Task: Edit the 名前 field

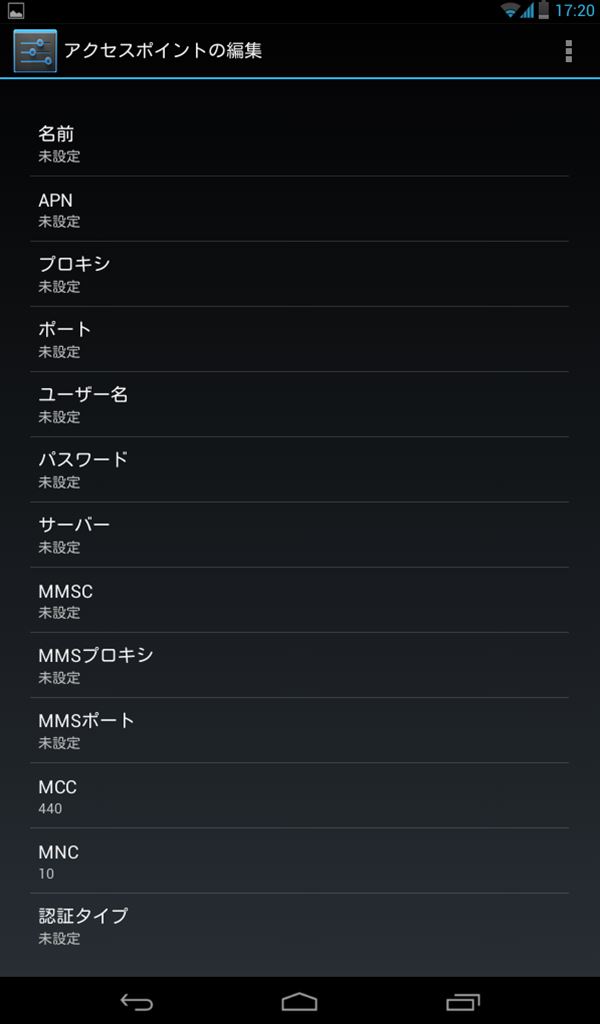Action: pyautogui.click(x=299, y=144)
